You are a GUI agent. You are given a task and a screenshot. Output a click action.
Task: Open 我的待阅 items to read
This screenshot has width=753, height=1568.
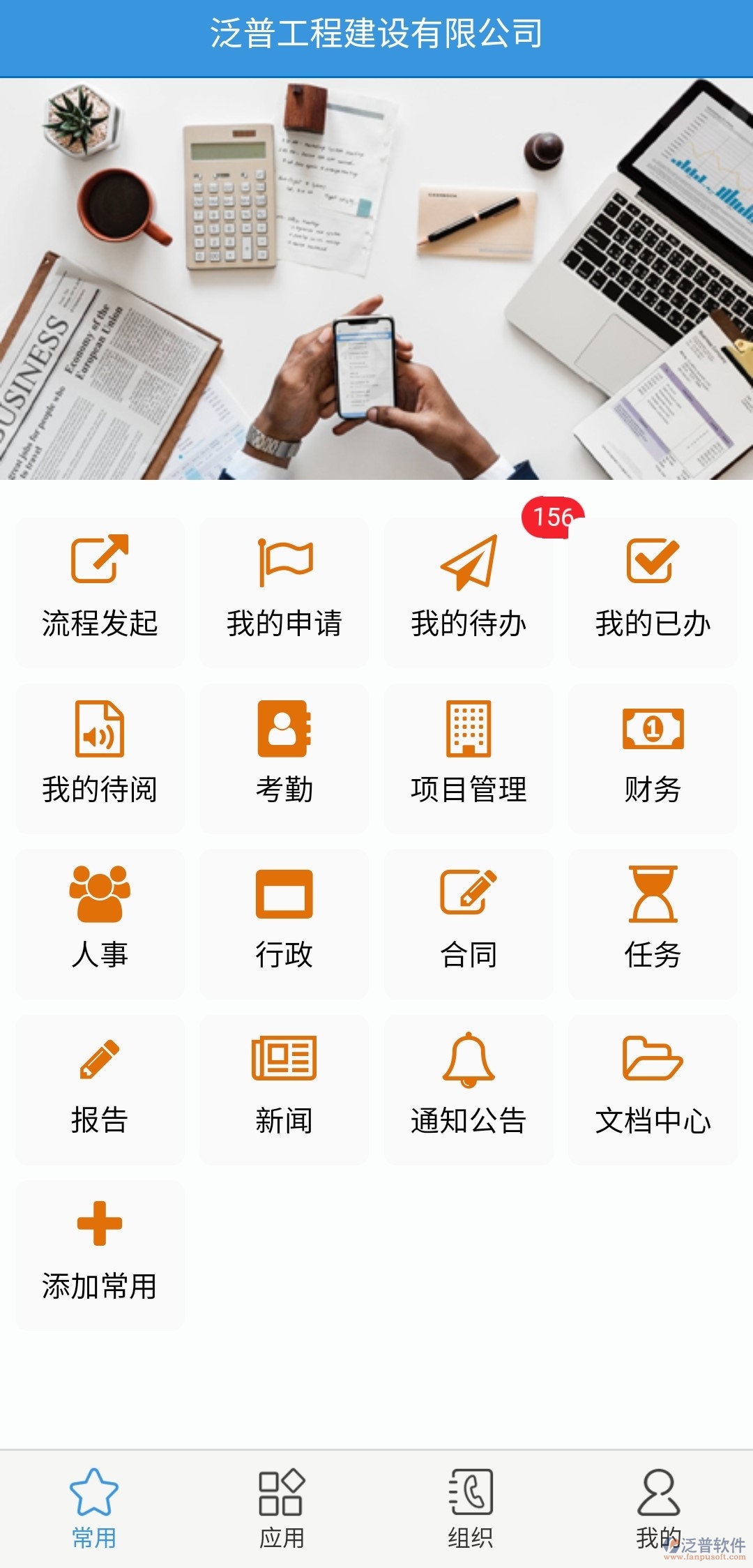point(99,757)
